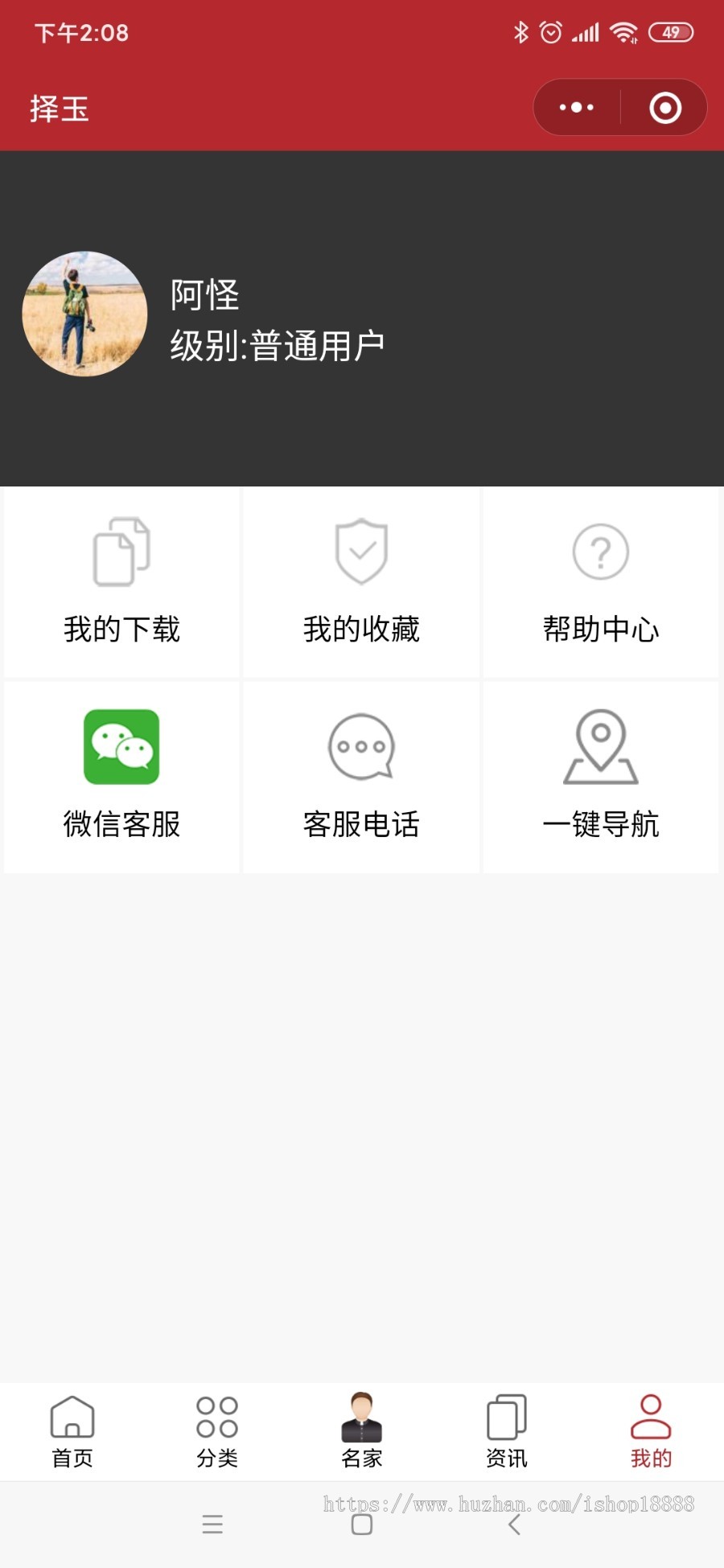
Task: Open the 客服电话 speech bubble icon
Action: pos(361,748)
